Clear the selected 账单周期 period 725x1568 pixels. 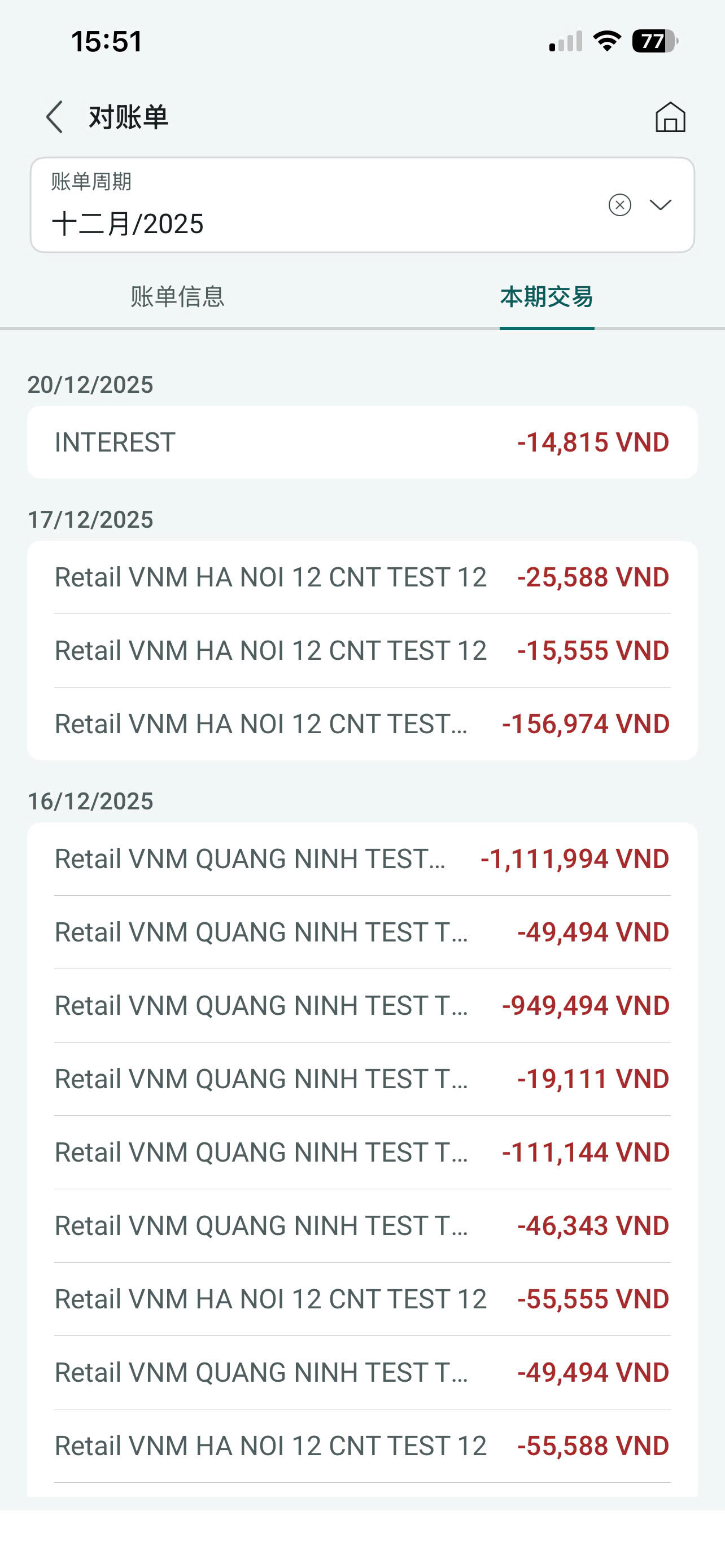[619, 205]
